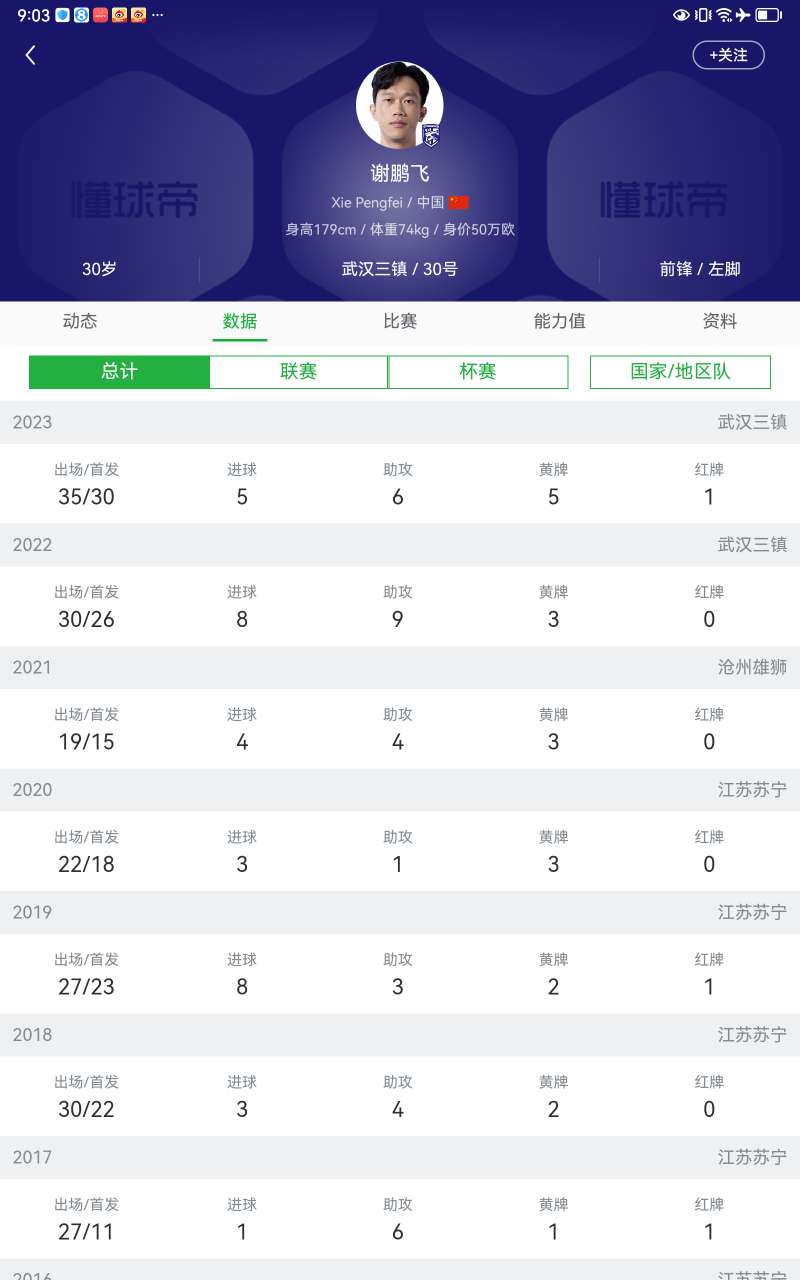
Task: View the 资料 tab
Action: click(x=720, y=321)
